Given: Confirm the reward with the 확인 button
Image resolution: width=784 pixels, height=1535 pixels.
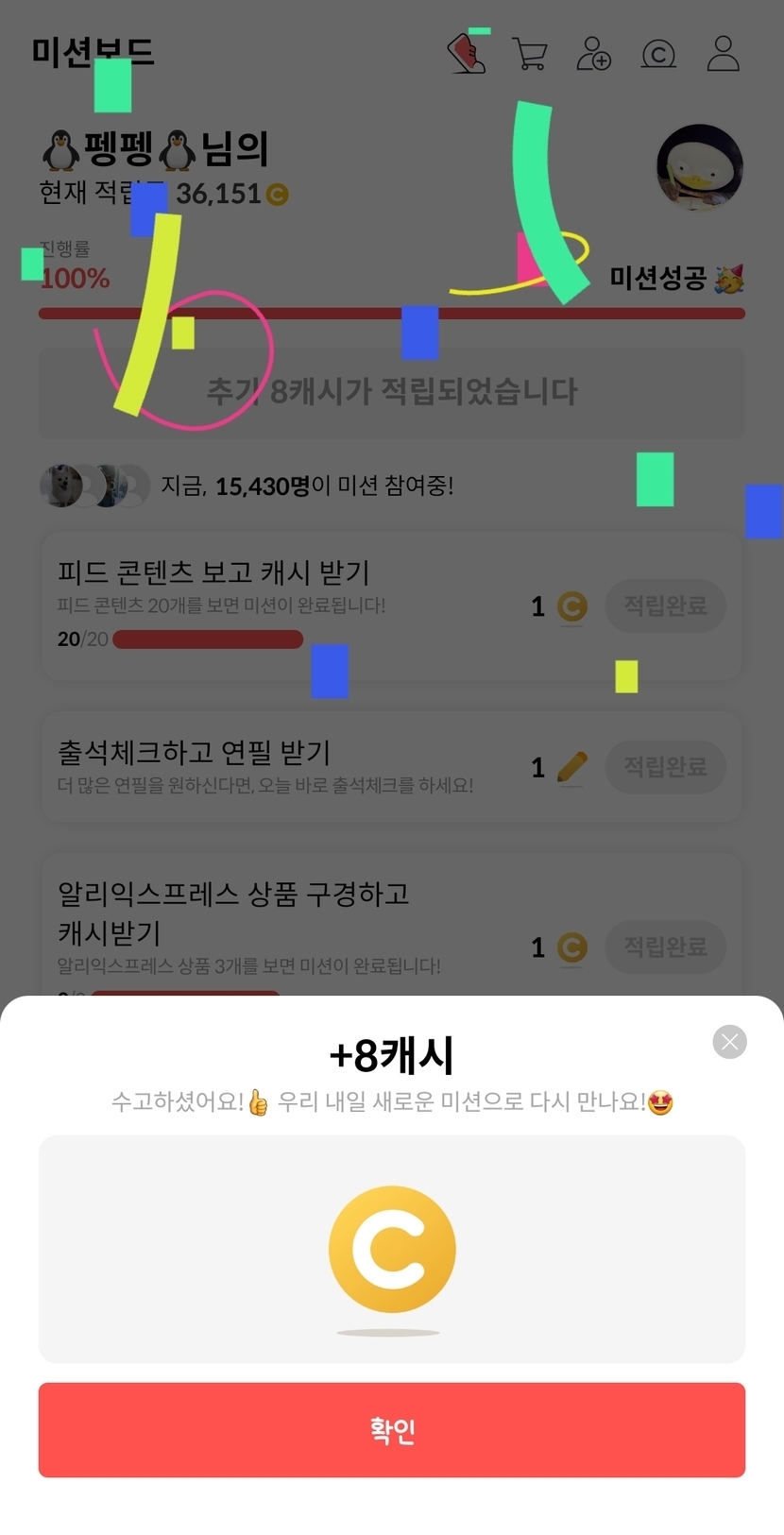Looking at the screenshot, I should pyautogui.click(x=392, y=1429).
